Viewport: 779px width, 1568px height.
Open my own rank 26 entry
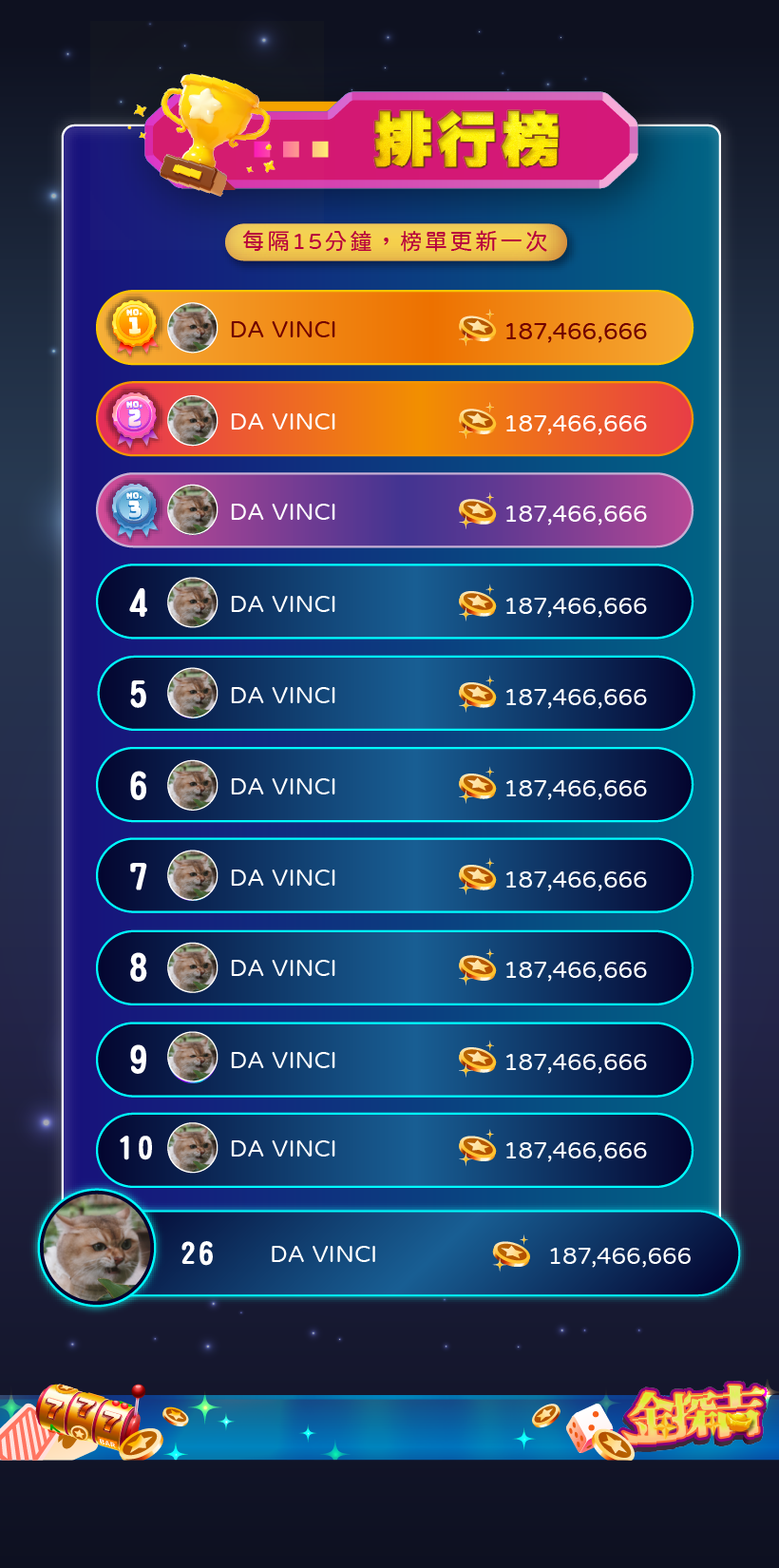pos(389,1252)
